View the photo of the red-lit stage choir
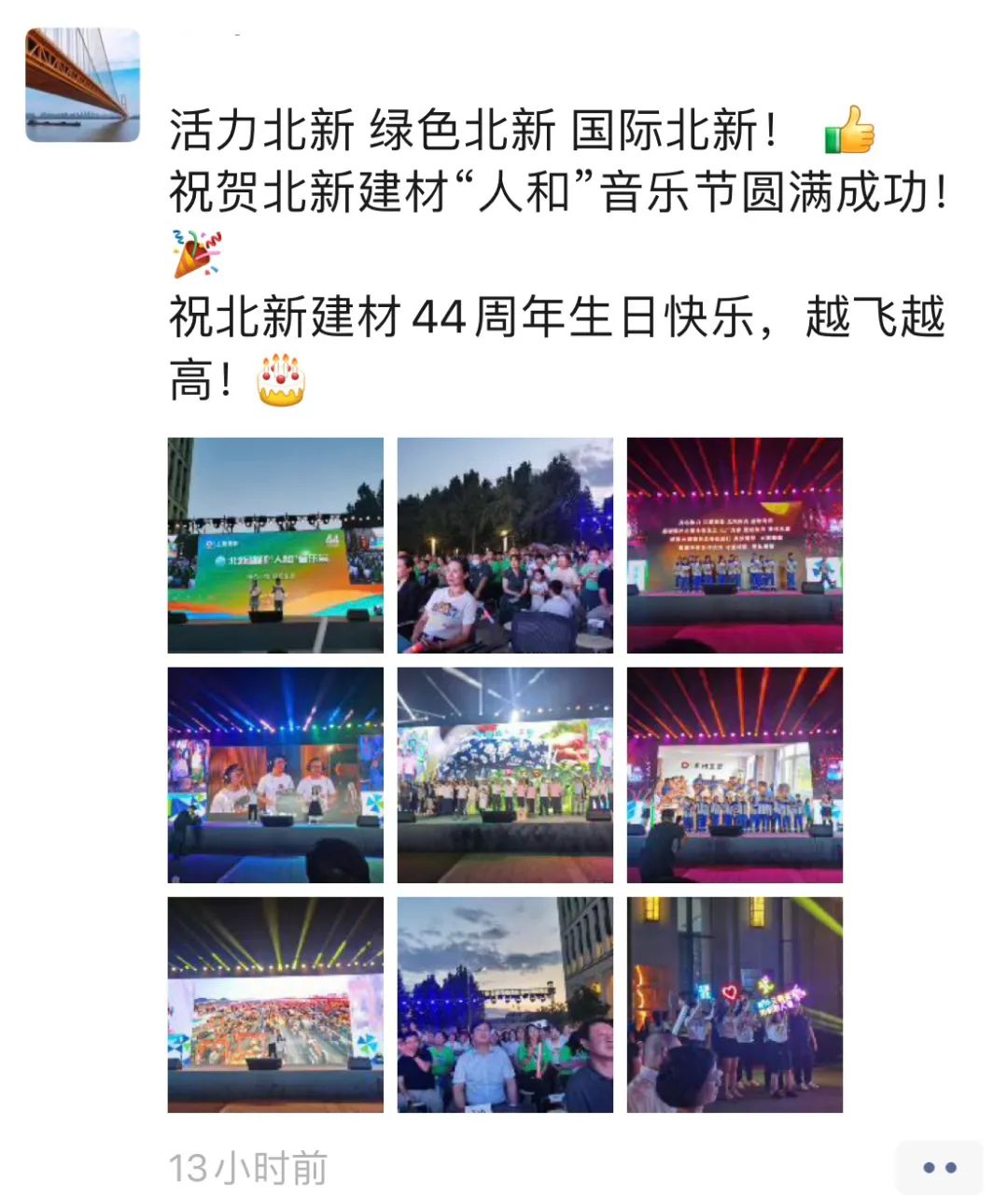Screen dimensions: 1008x1195 point(735,545)
